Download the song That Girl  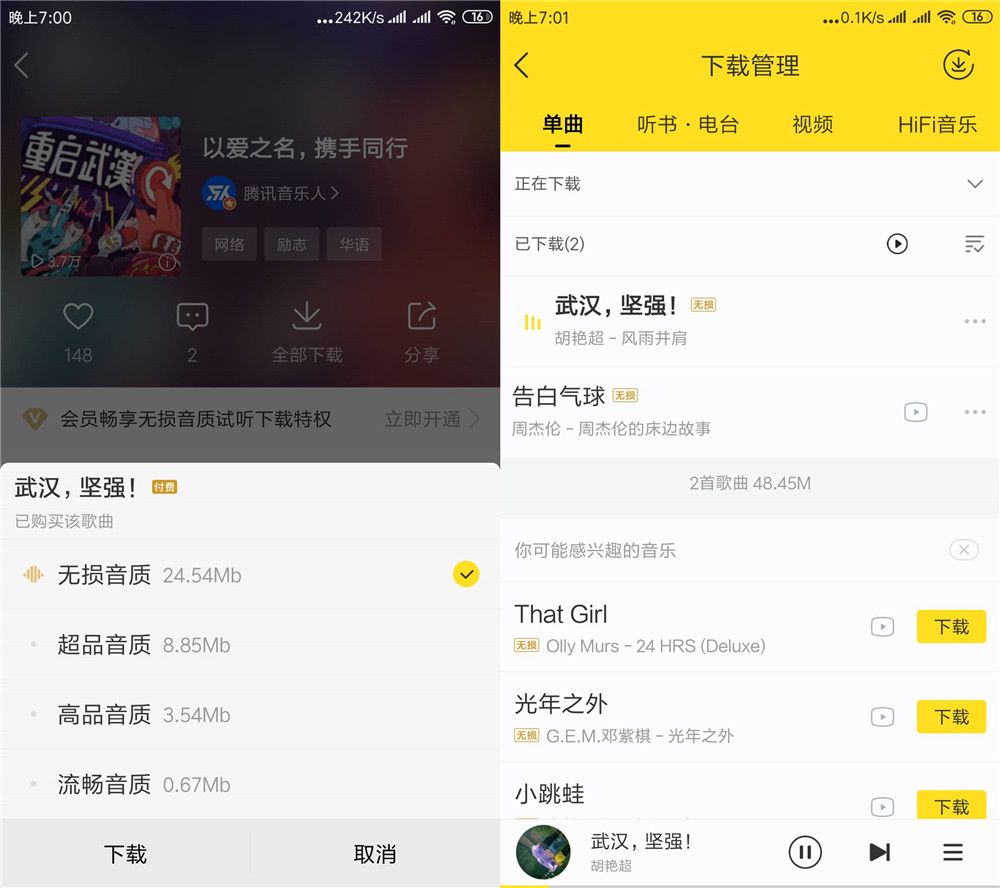click(x=951, y=627)
